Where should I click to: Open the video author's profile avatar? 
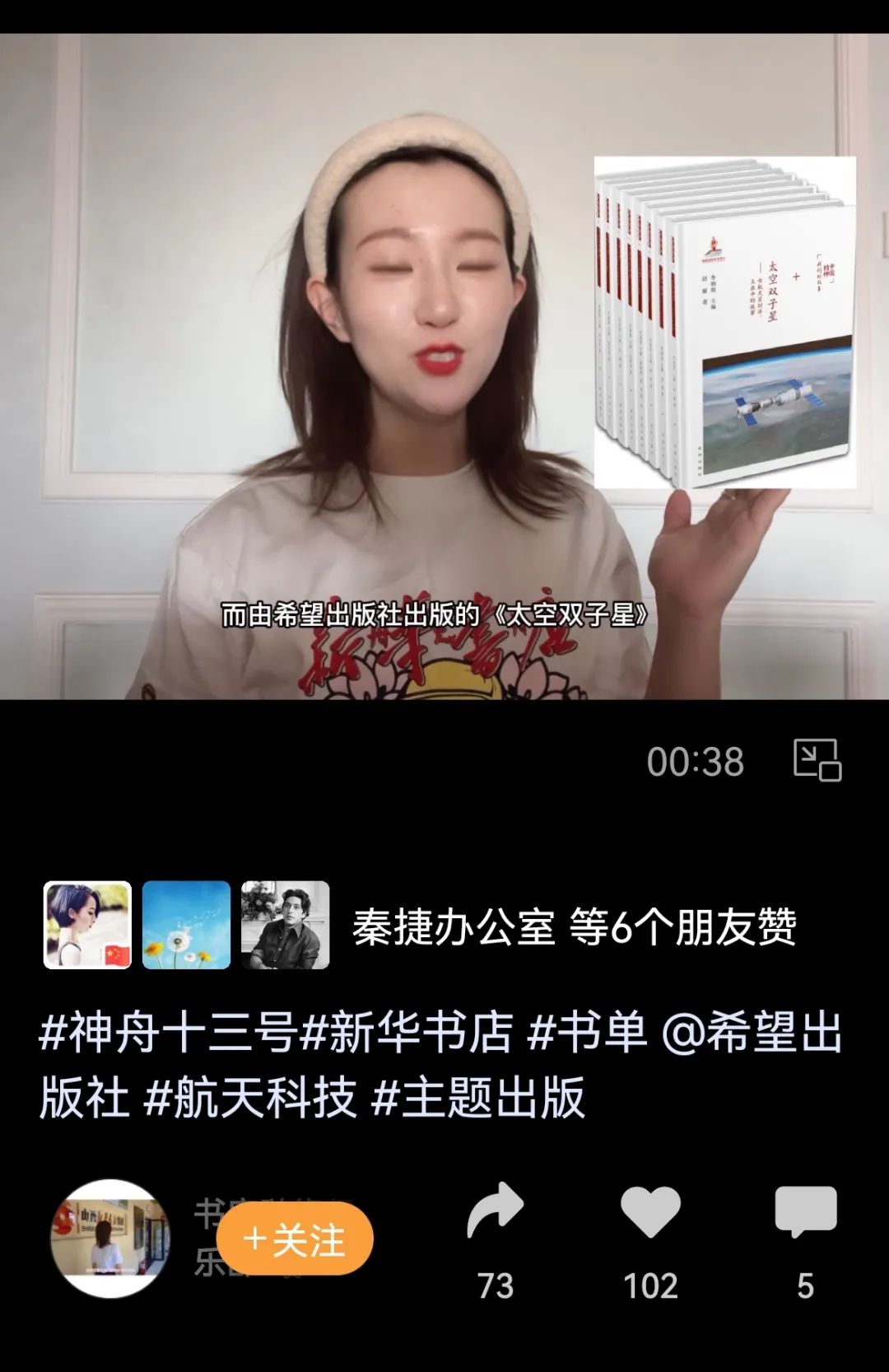pos(110,1239)
